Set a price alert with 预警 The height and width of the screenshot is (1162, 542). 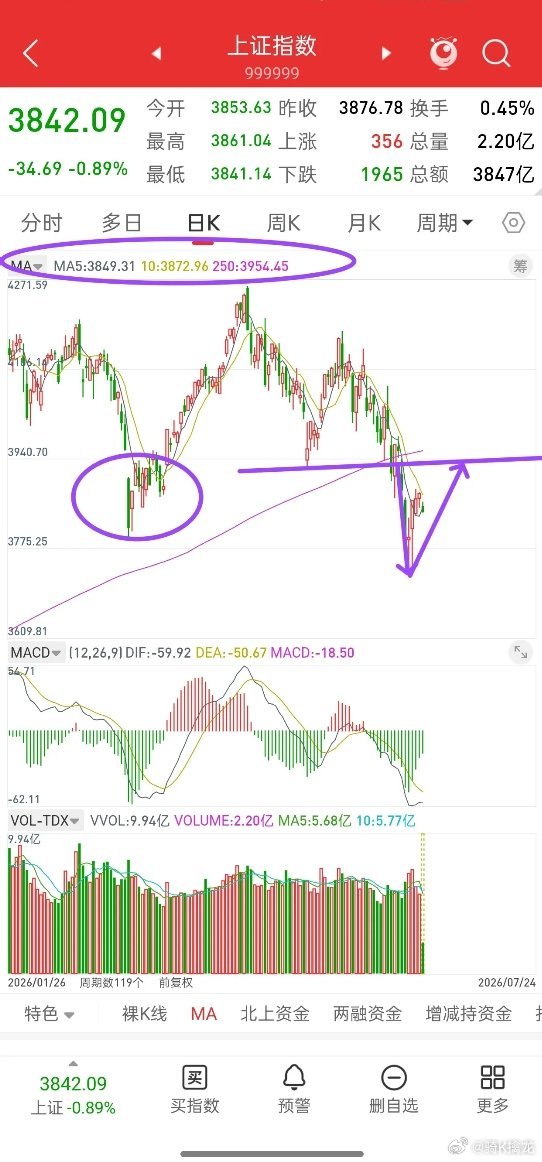pyautogui.click(x=294, y=1089)
